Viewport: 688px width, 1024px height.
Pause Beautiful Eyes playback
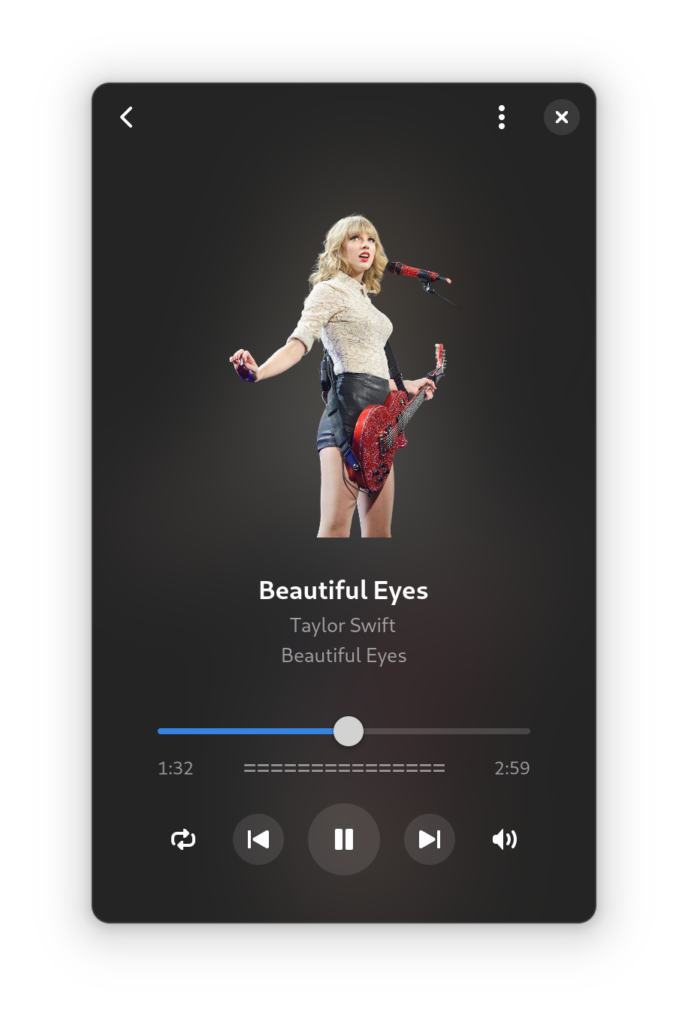click(x=344, y=839)
